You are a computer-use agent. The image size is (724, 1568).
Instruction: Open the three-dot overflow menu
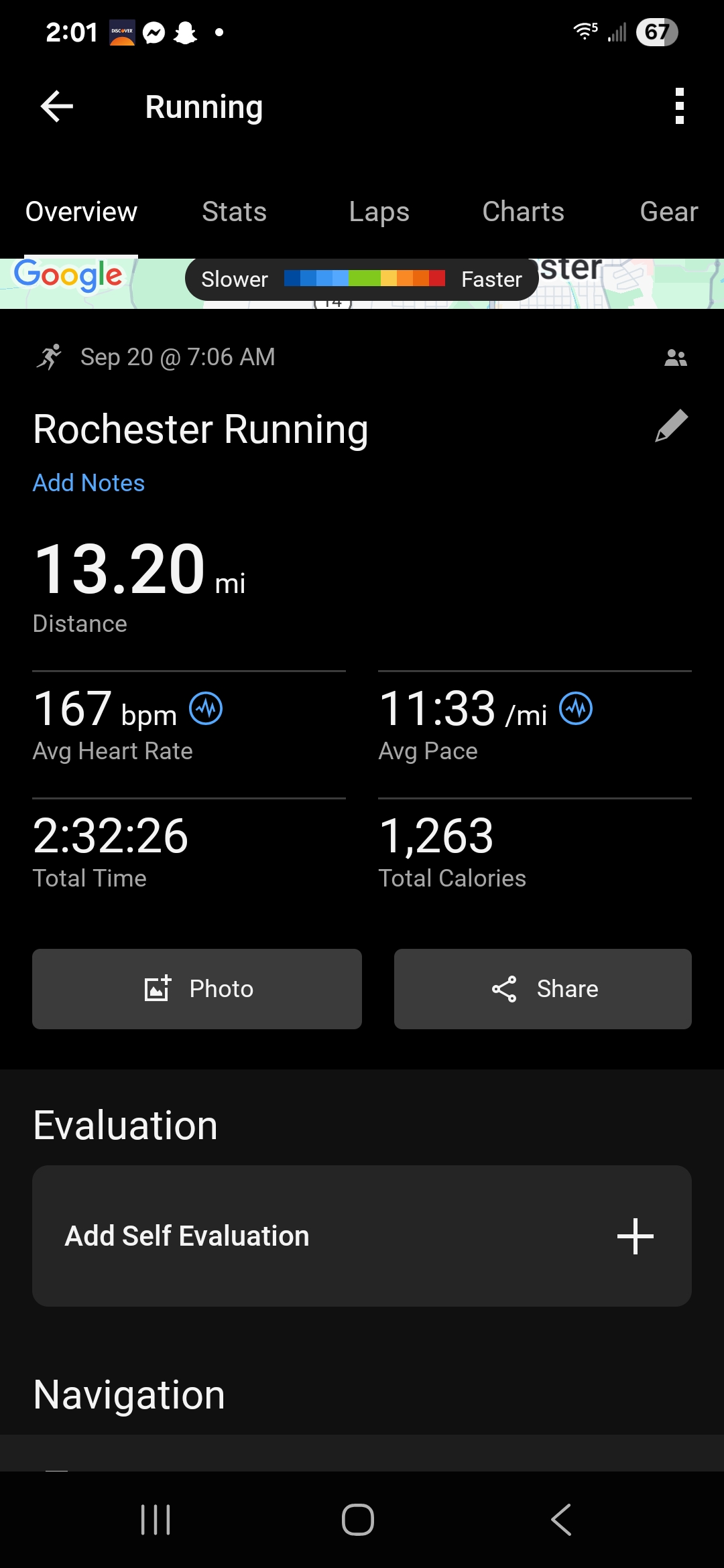coord(679,107)
